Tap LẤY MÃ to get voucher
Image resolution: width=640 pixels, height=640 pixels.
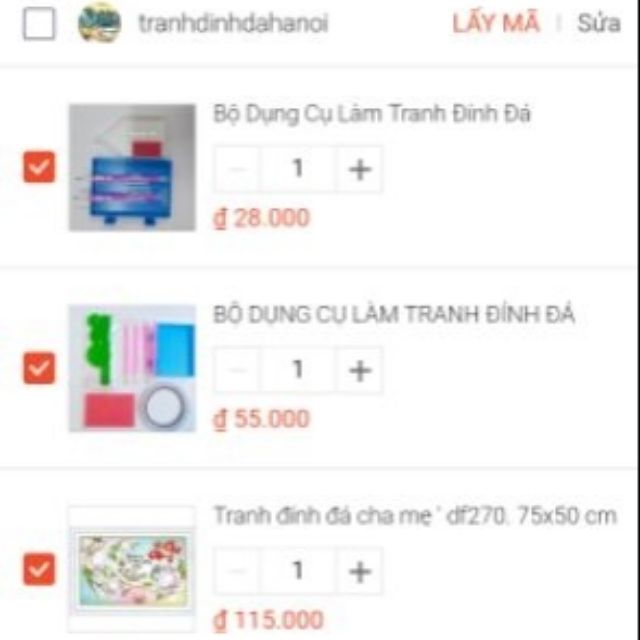click(496, 24)
